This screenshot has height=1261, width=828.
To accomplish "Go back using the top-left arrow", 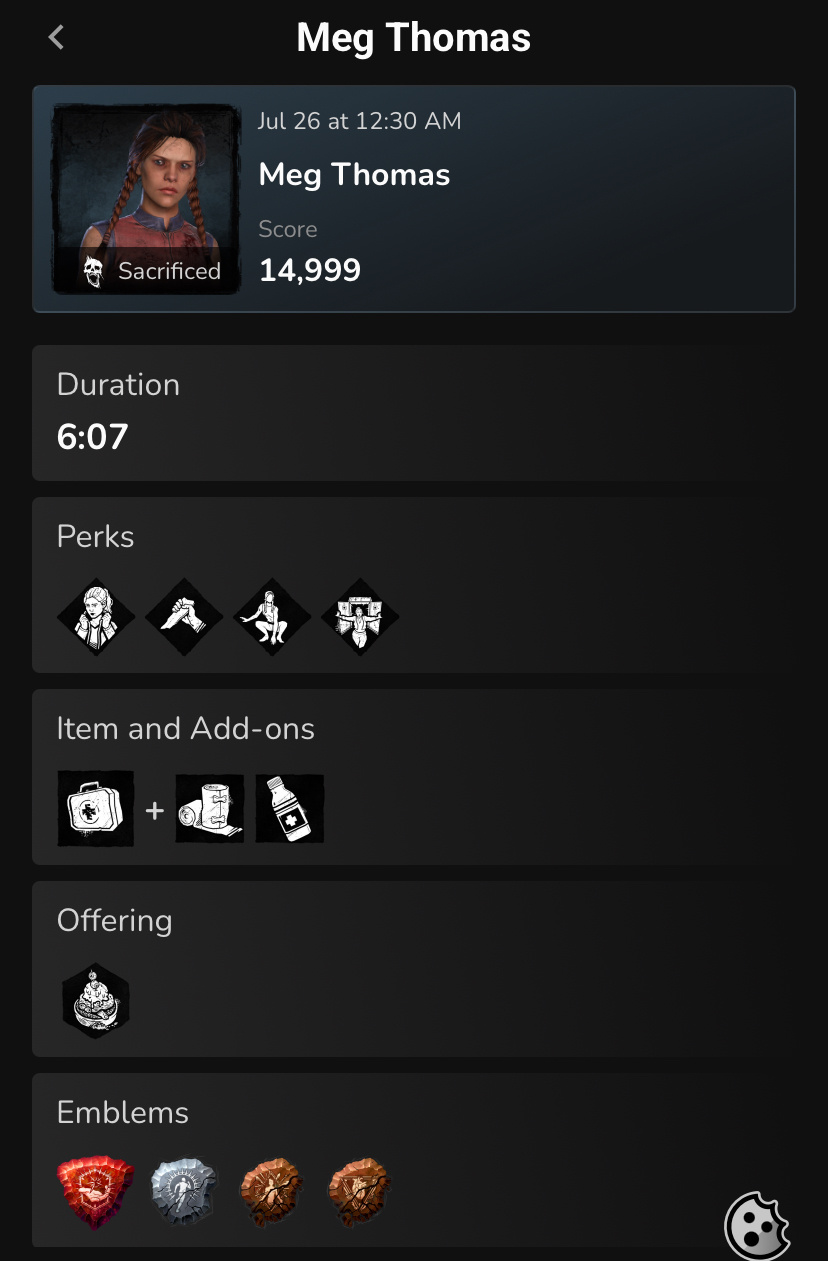I will point(56,38).
